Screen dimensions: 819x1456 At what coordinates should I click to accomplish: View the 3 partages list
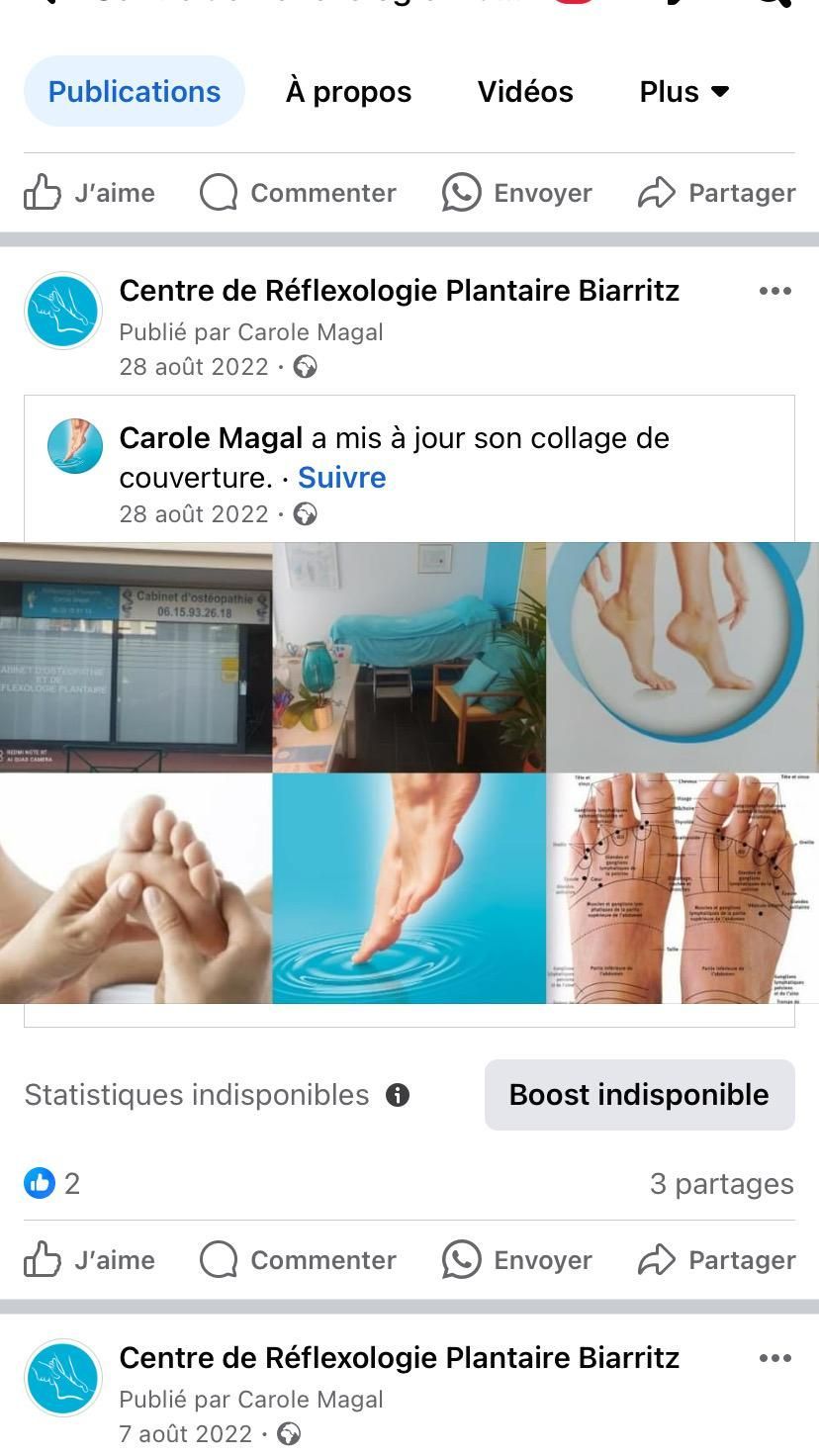721,1184
